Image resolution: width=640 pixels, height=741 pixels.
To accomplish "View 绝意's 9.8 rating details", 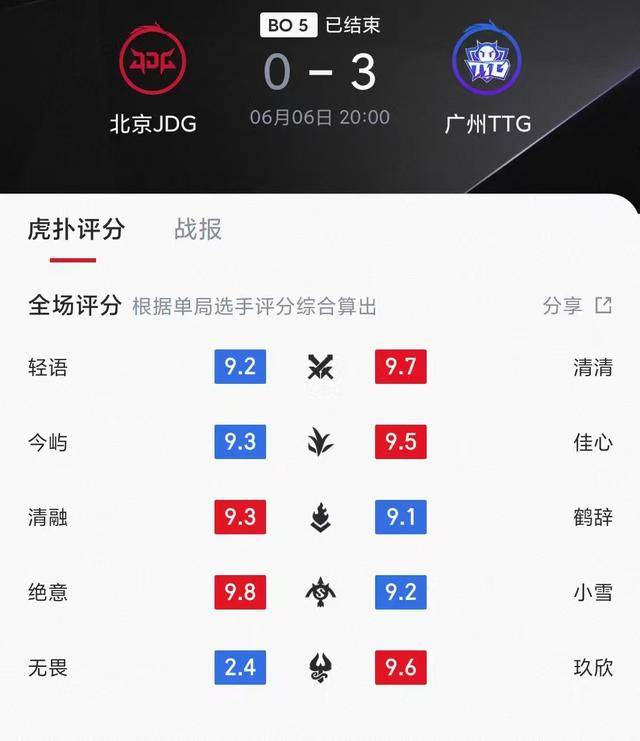I will pos(240,592).
